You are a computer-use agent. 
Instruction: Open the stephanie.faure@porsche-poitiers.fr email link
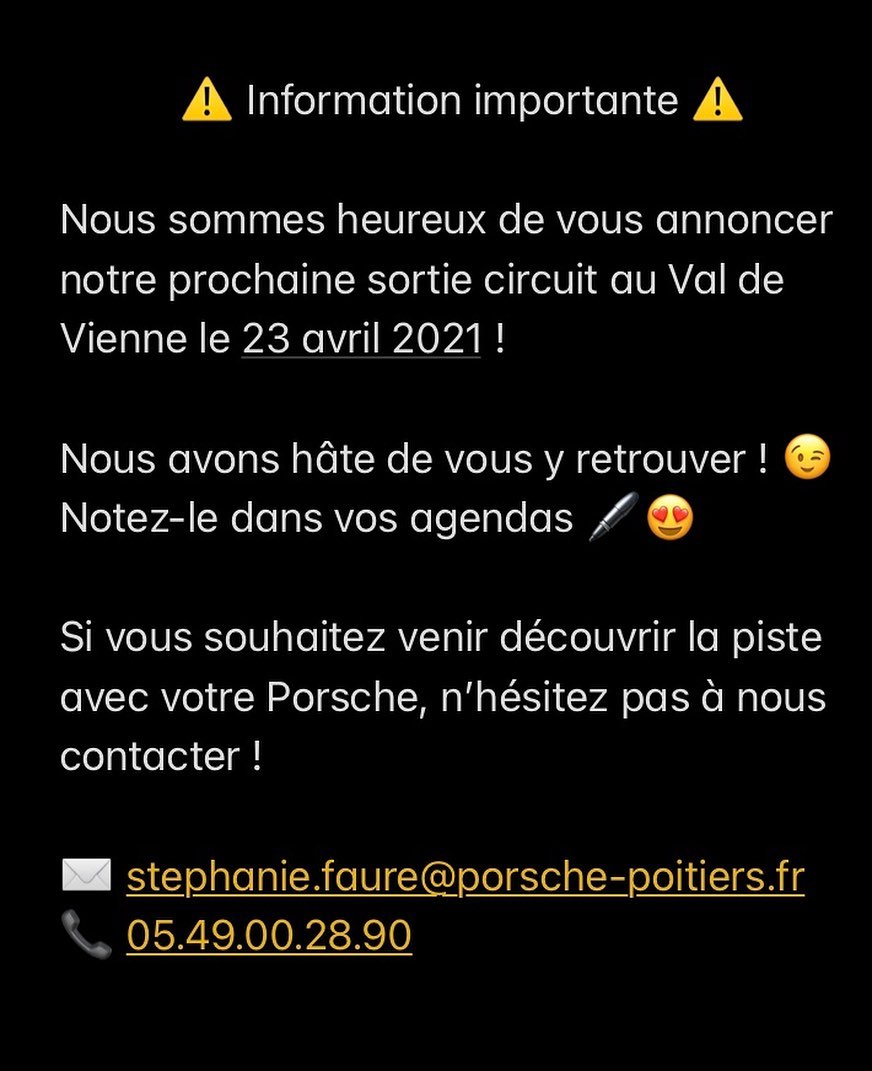point(466,877)
